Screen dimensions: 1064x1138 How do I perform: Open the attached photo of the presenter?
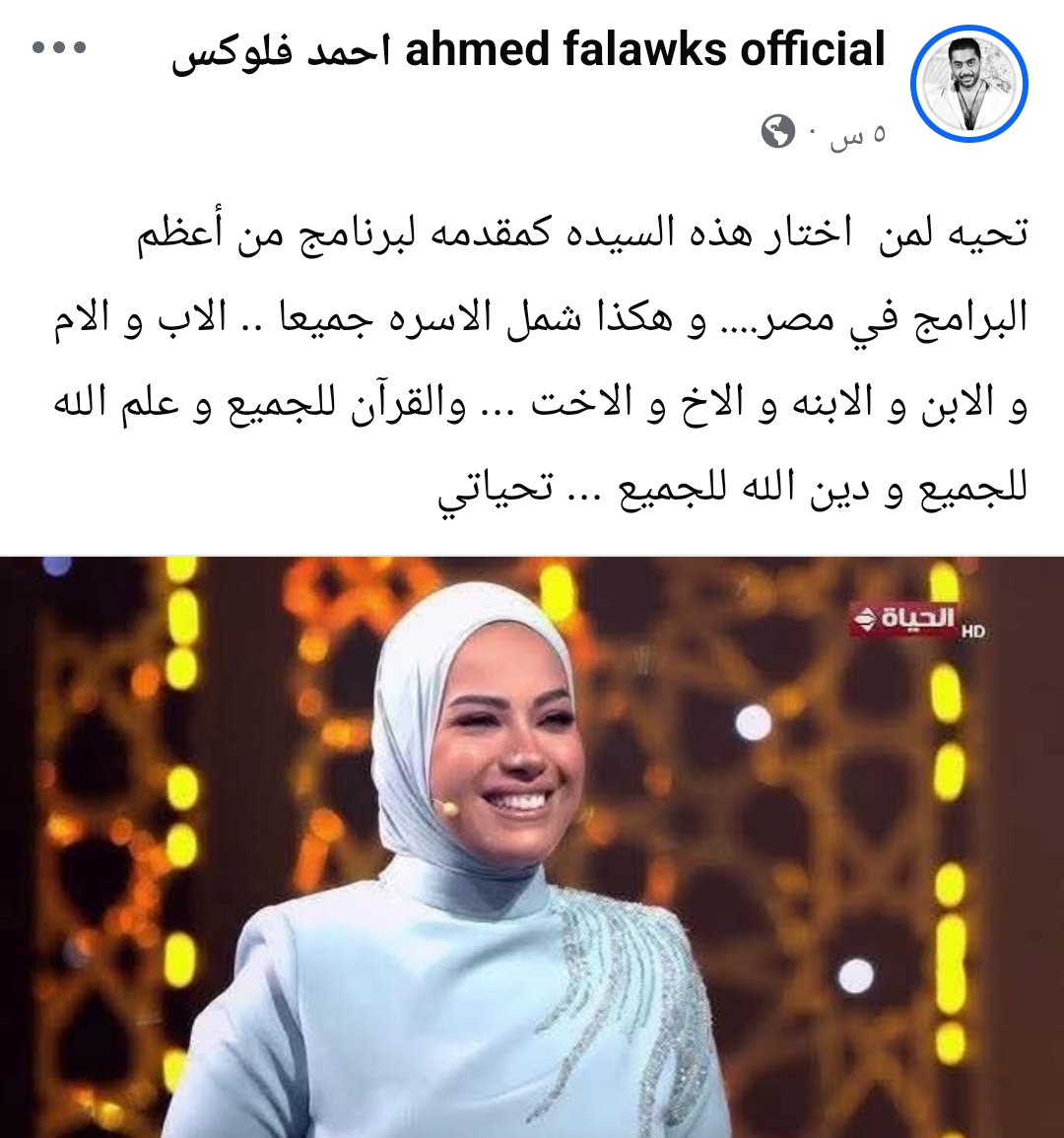pos(532,847)
